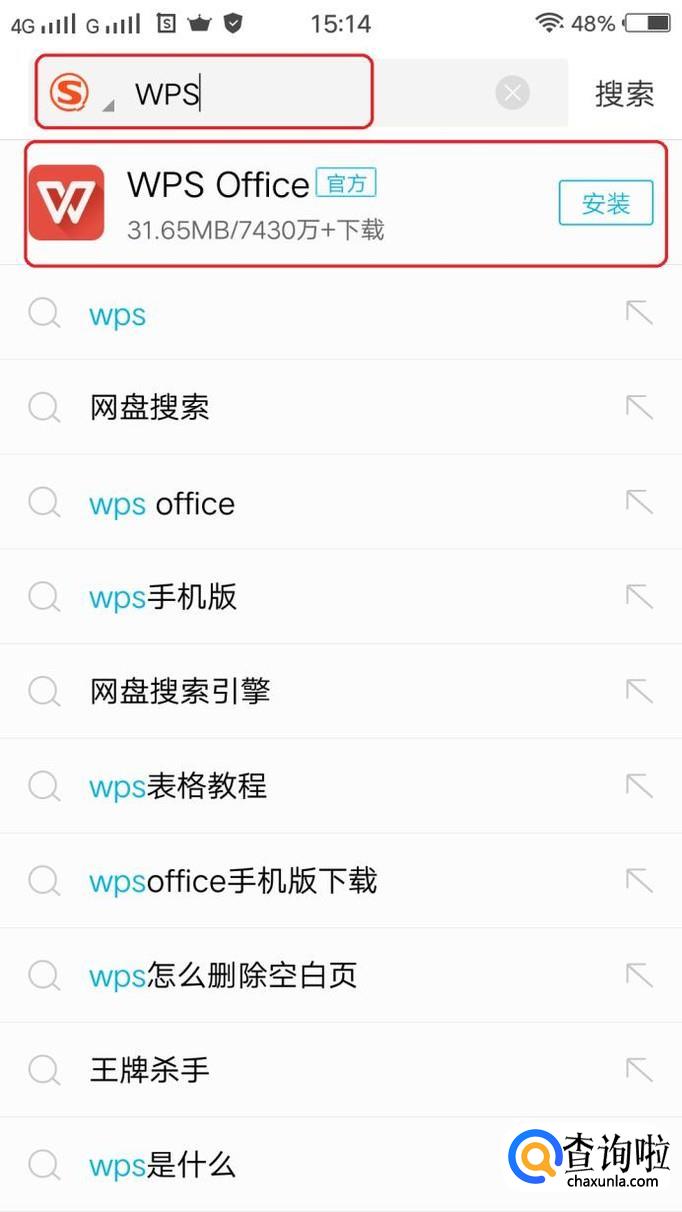The height and width of the screenshot is (1212, 682).
Task: Clear the search text
Action: [x=512, y=94]
